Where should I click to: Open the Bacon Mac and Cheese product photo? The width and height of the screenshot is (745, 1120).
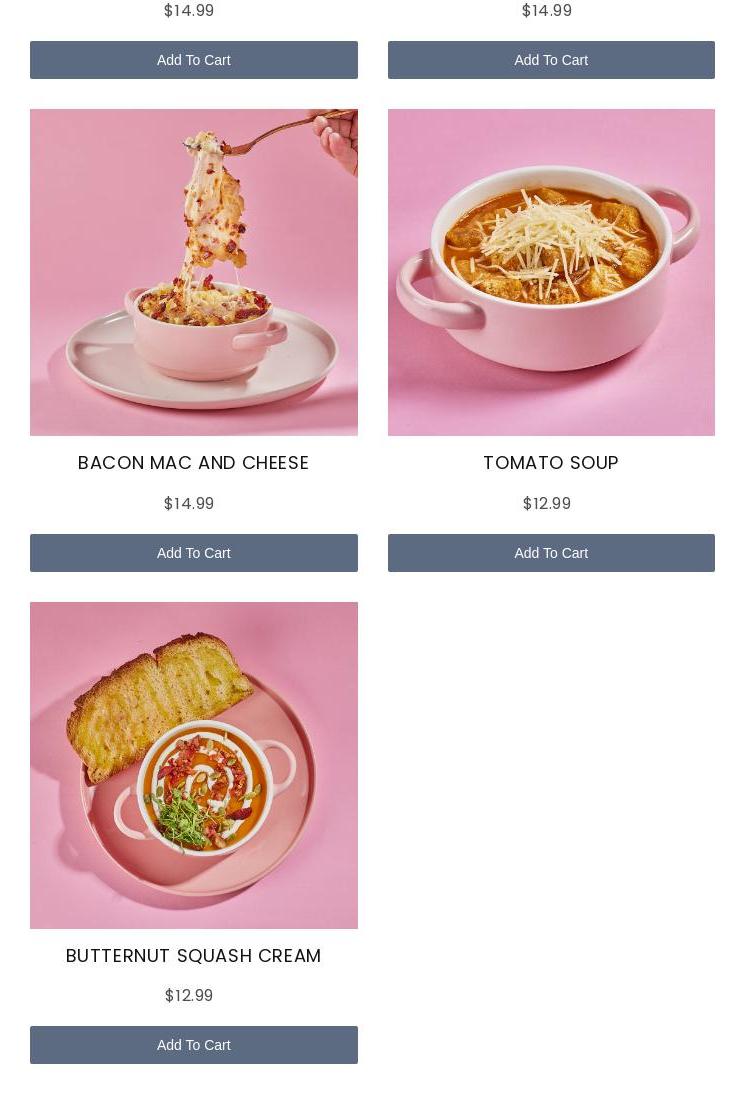coord(193,272)
